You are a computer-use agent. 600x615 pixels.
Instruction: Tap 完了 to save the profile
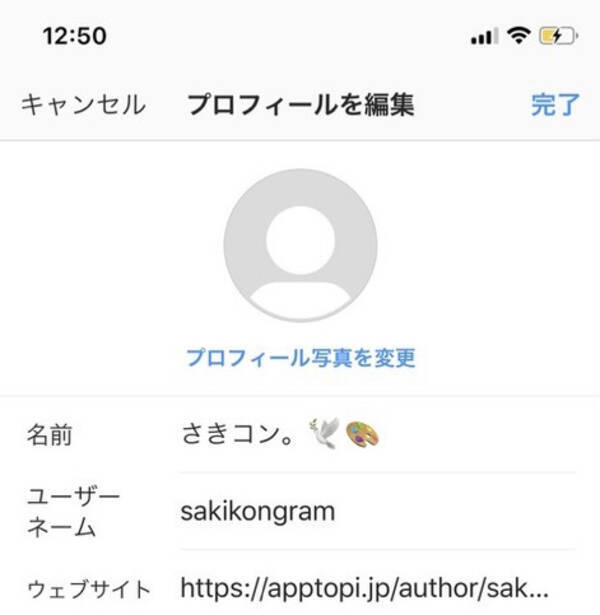pos(554,105)
